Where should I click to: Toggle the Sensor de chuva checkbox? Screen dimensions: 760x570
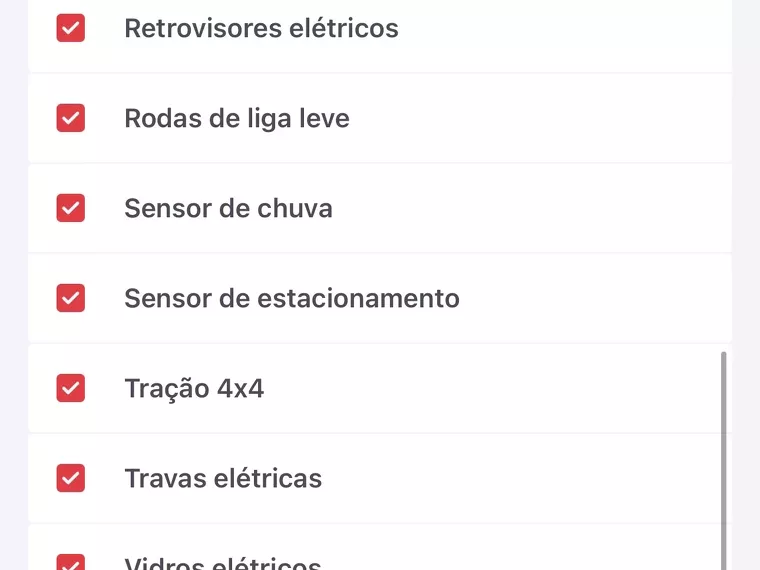point(70,208)
